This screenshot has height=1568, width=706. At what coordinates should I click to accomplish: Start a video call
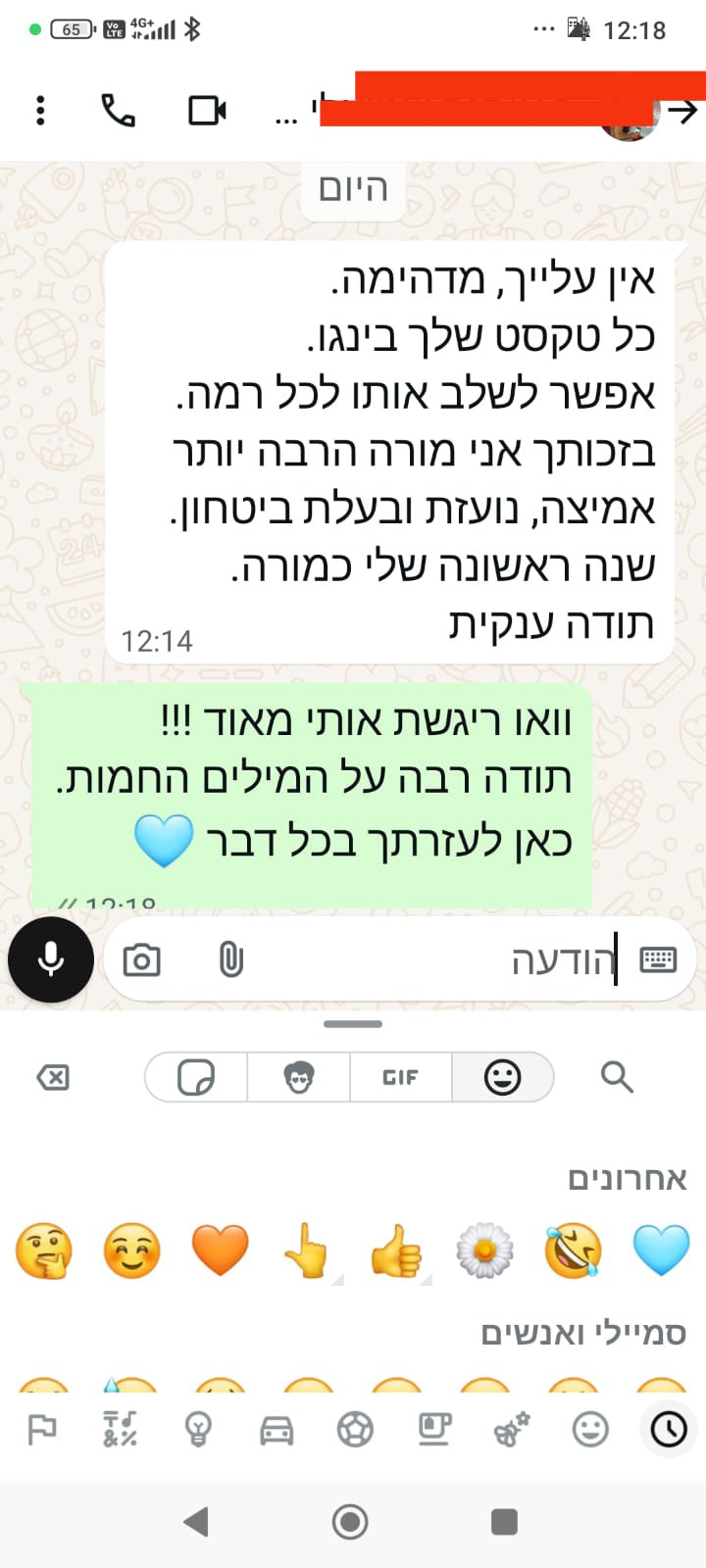click(x=207, y=110)
